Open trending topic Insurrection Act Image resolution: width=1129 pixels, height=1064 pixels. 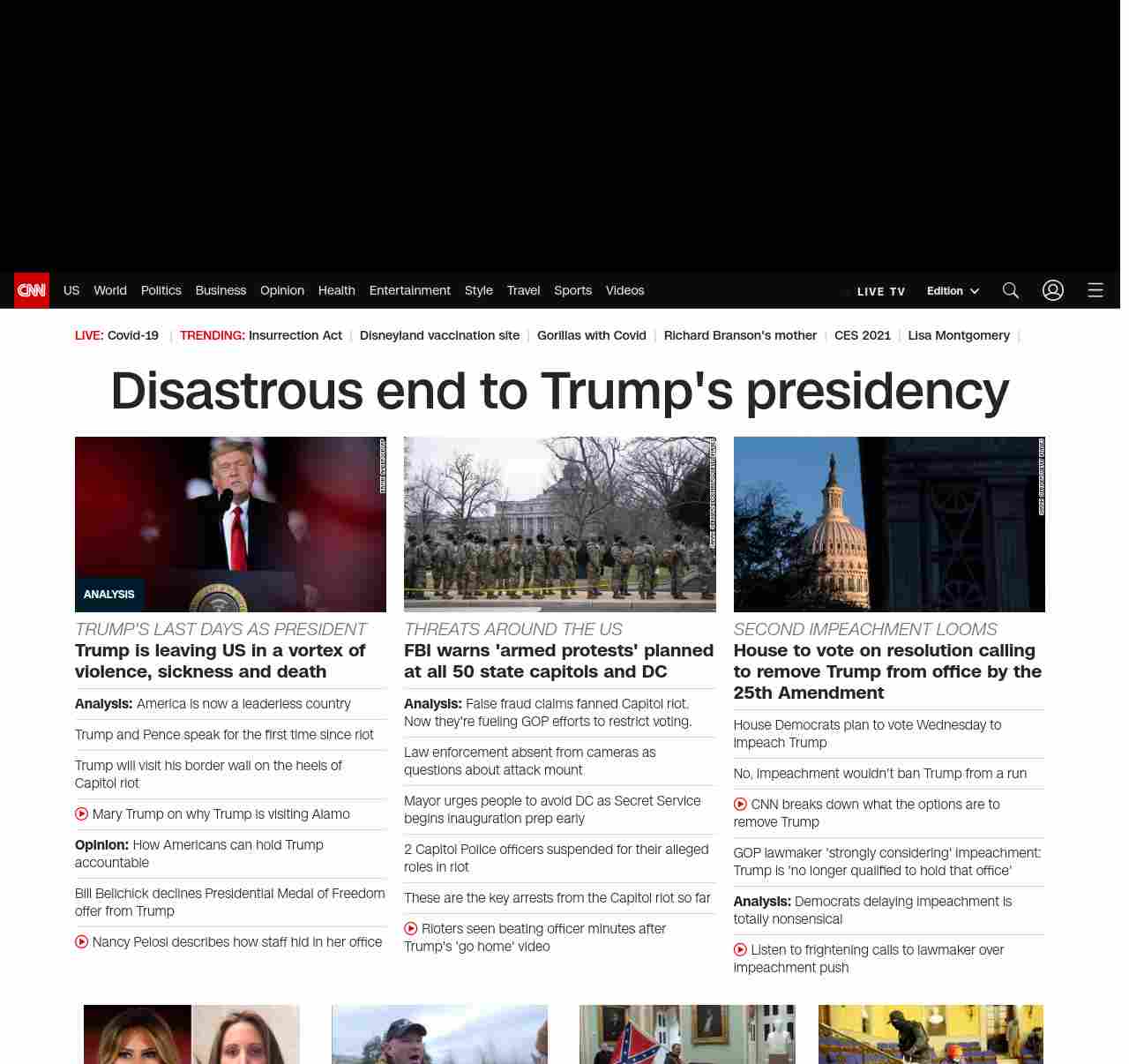pos(295,335)
